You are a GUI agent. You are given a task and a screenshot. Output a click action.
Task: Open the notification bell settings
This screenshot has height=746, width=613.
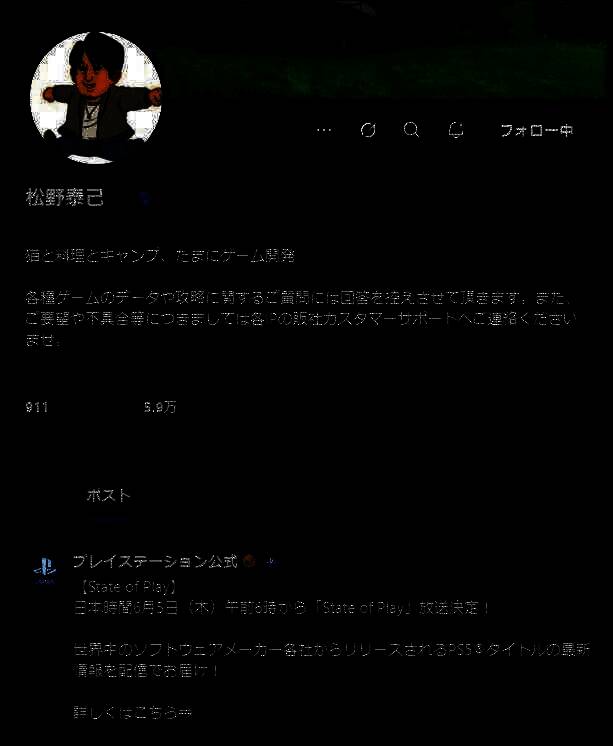[x=456, y=130]
